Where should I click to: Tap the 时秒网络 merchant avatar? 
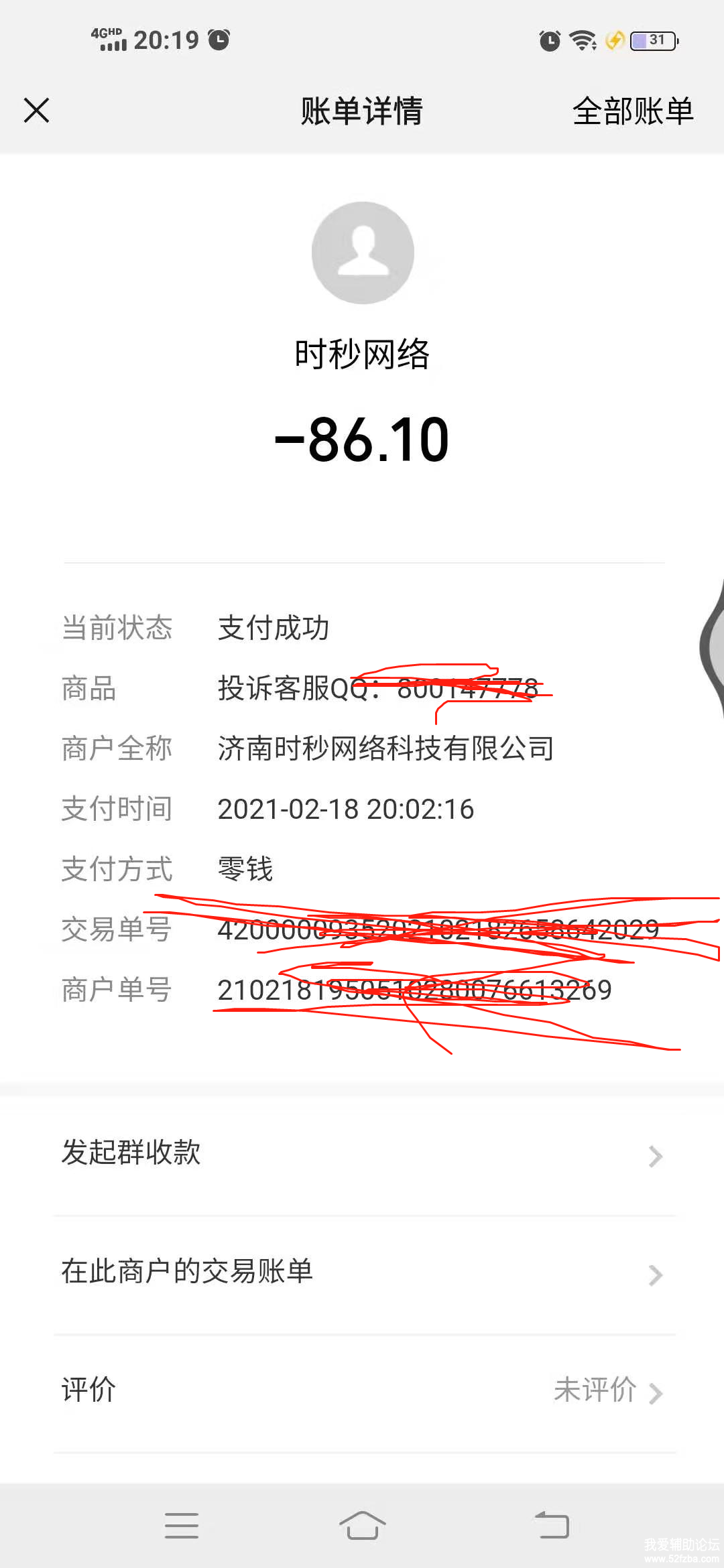tap(363, 253)
